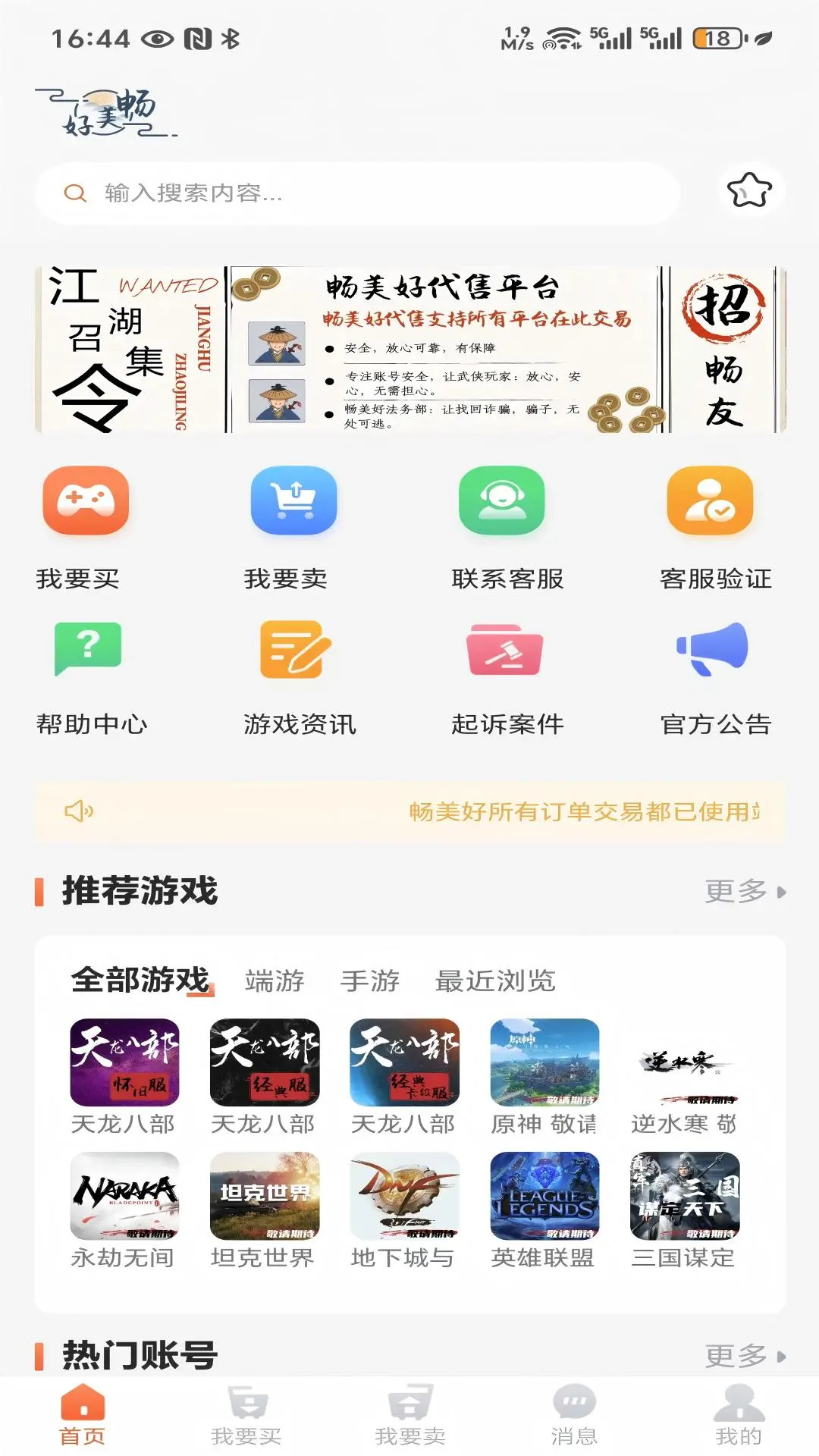
Task: Switch to the 端游 tab
Action: (x=275, y=982)
